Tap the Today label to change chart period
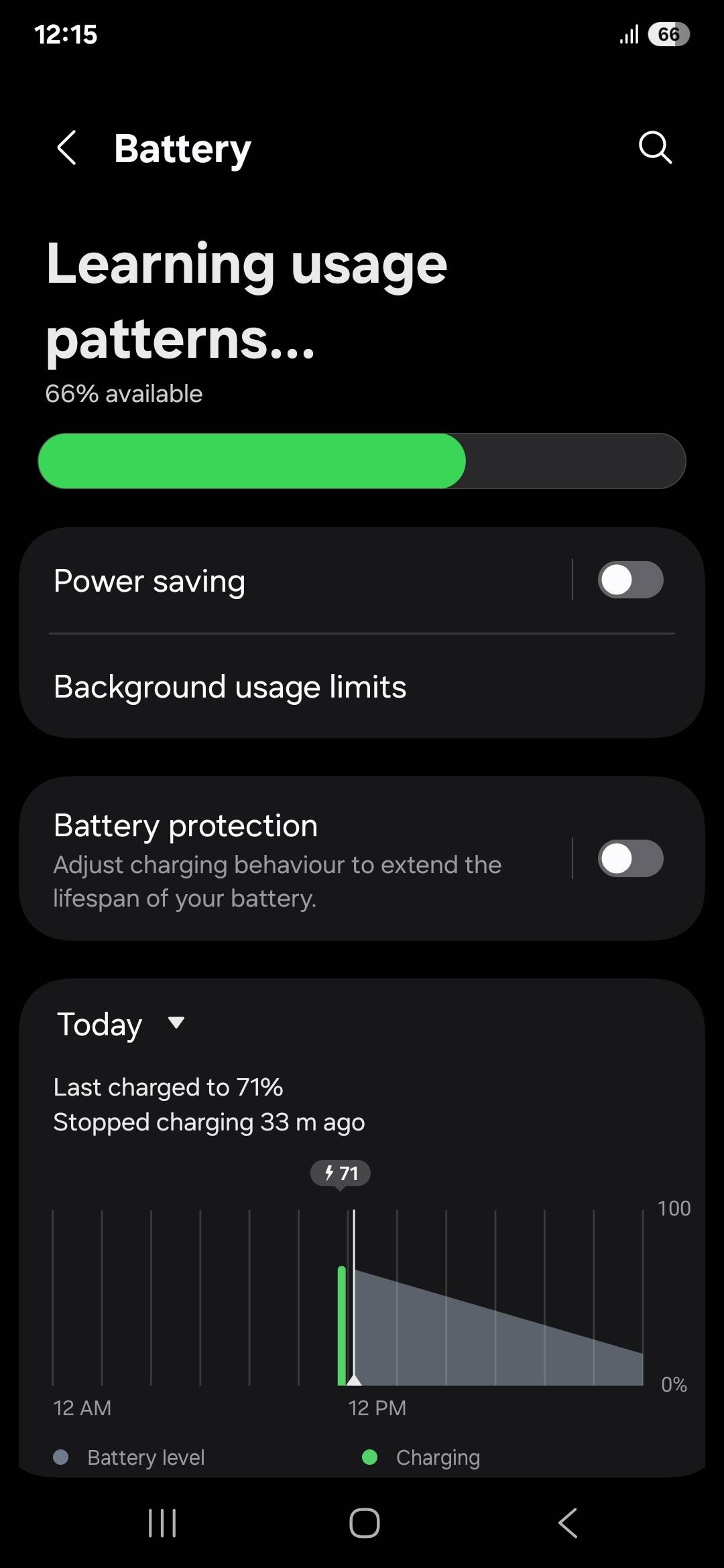This screenshot has height=1568, width=724. [98, 1023]
